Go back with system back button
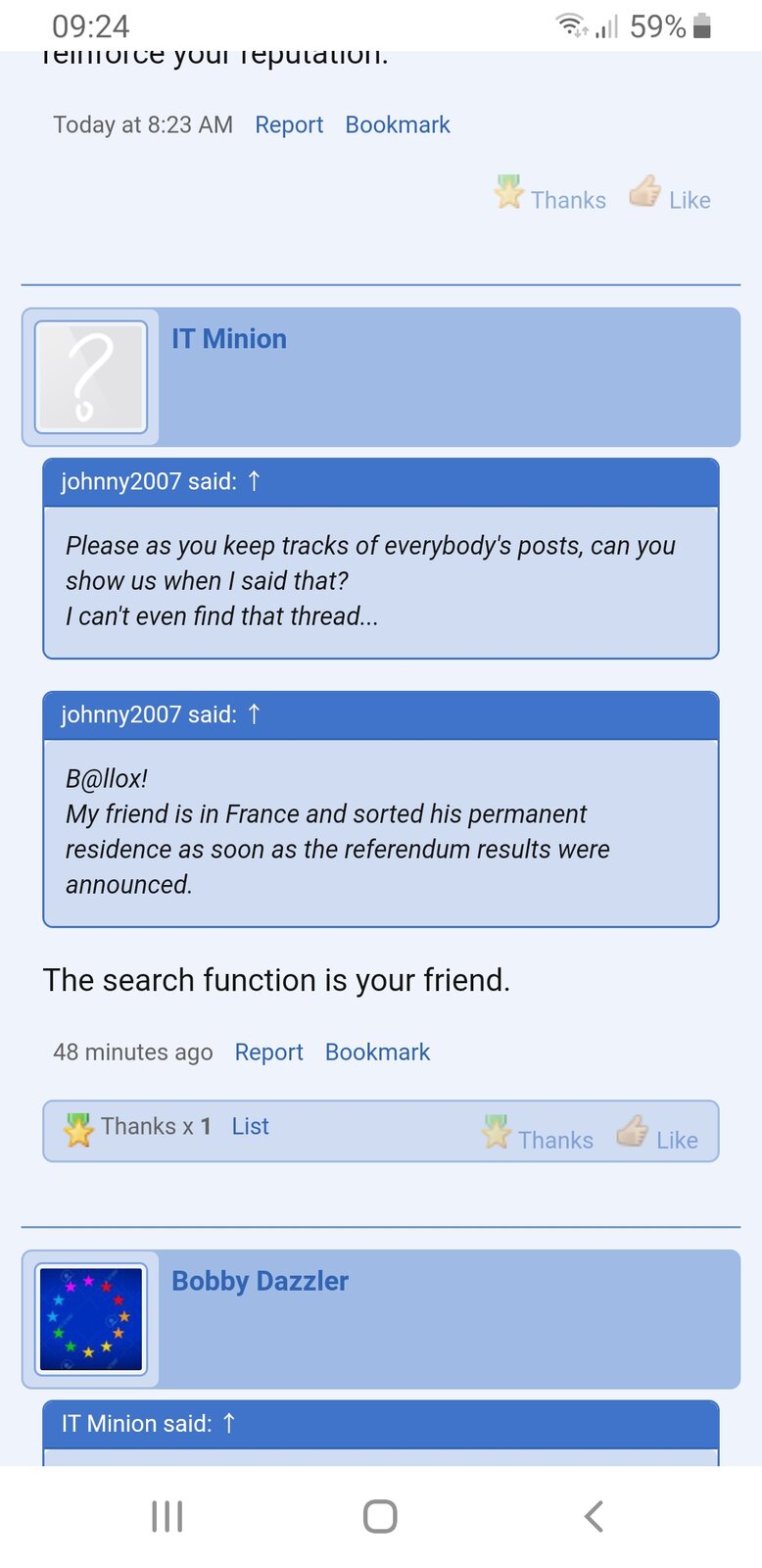762x1568 pixels. tap(594, 1516)
